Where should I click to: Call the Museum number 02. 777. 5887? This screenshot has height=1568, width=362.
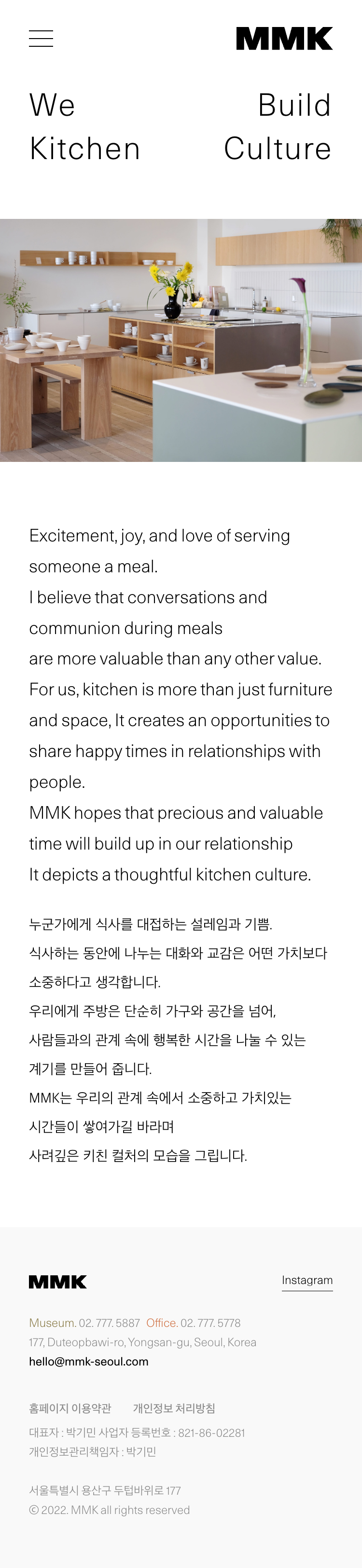point(109,1324)
